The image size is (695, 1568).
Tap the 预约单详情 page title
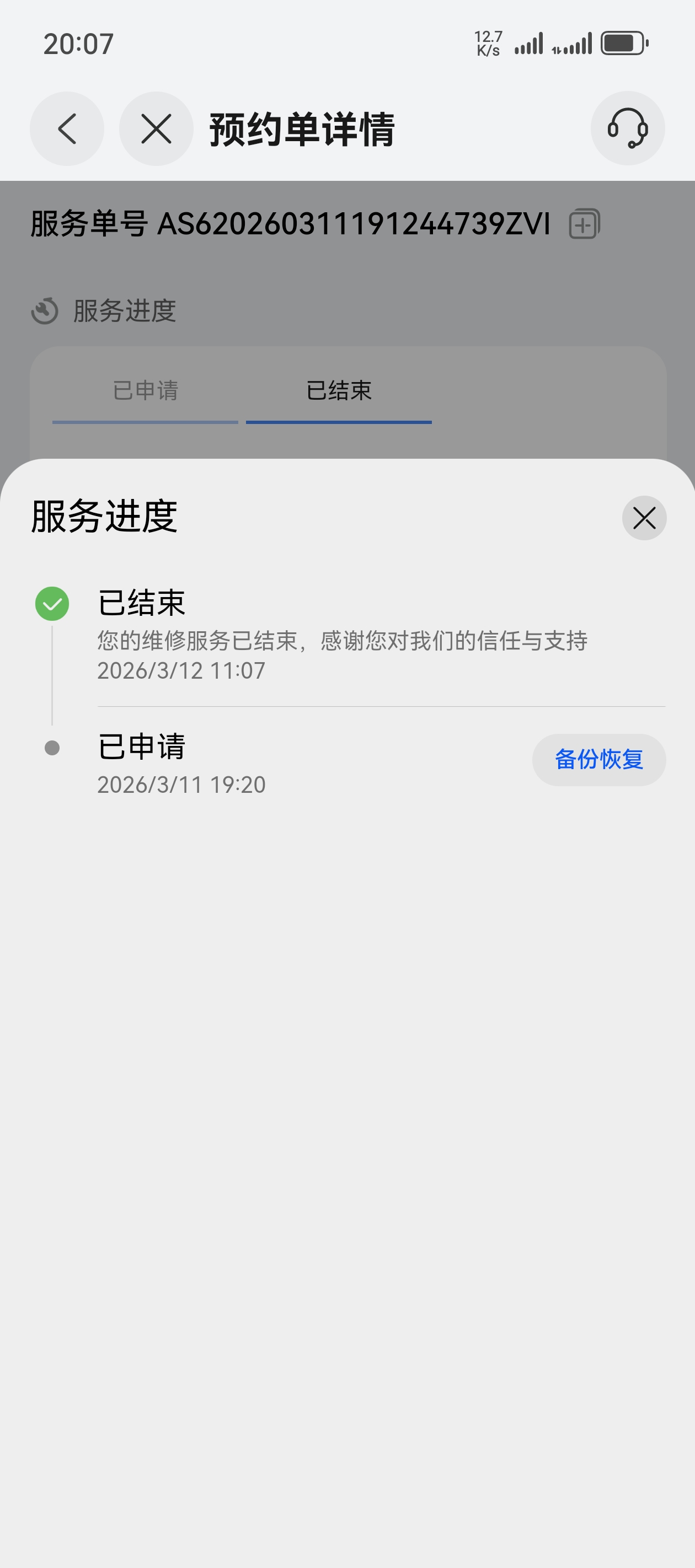(x=301, y=128)
